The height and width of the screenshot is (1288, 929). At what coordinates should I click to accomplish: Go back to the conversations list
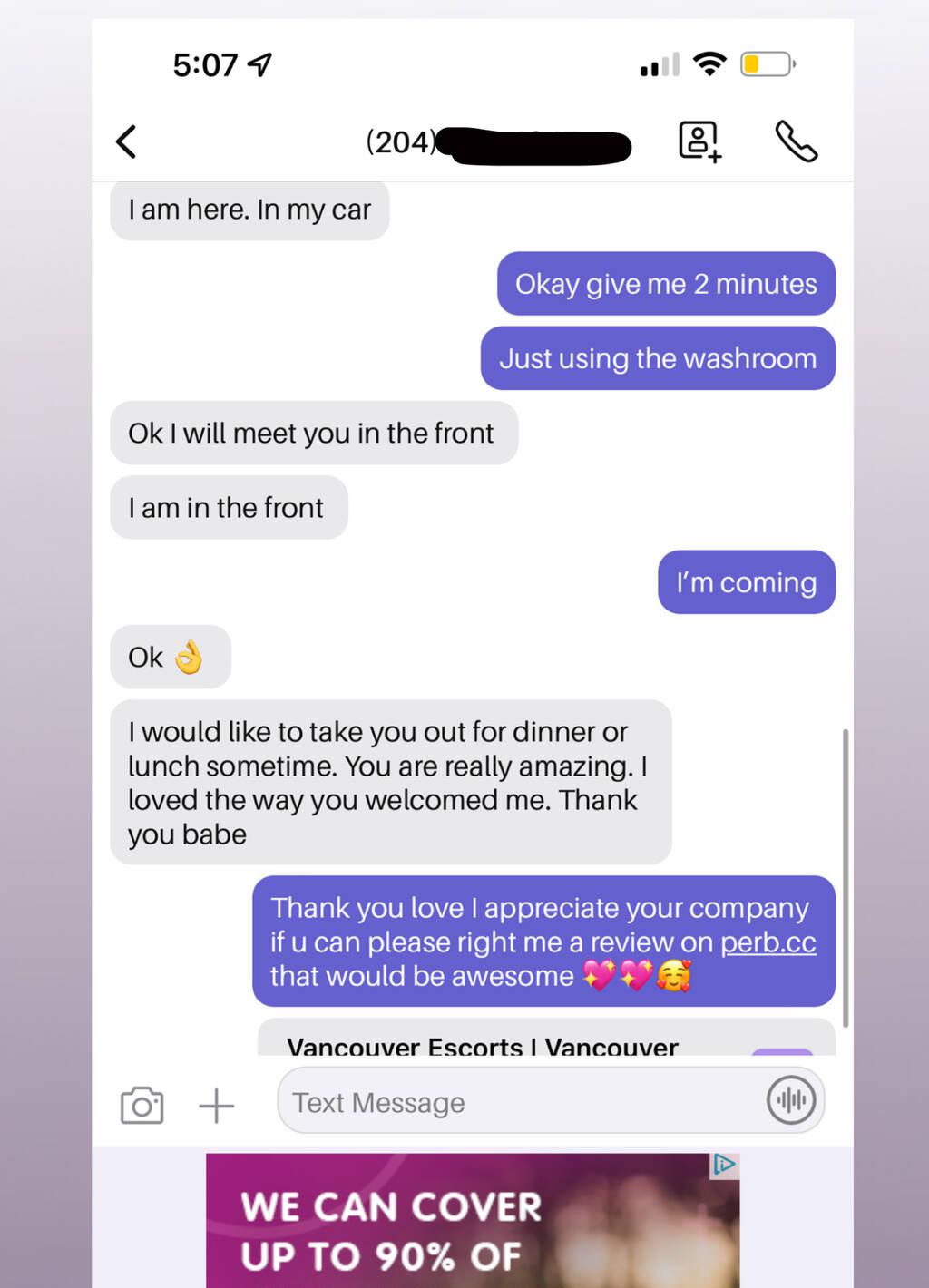(x=127, y=141)
